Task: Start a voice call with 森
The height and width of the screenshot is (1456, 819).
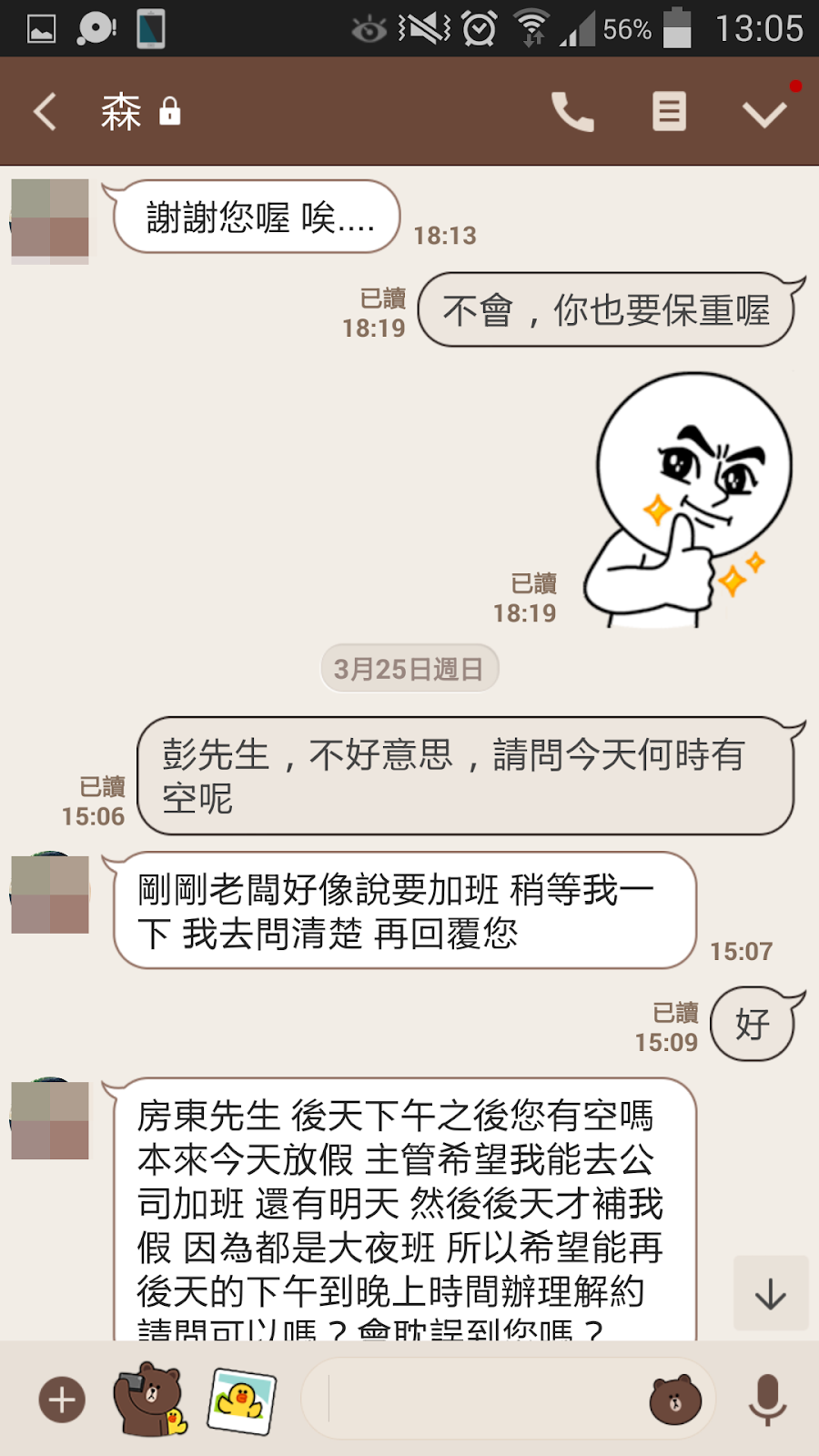Action: [572, 113]
